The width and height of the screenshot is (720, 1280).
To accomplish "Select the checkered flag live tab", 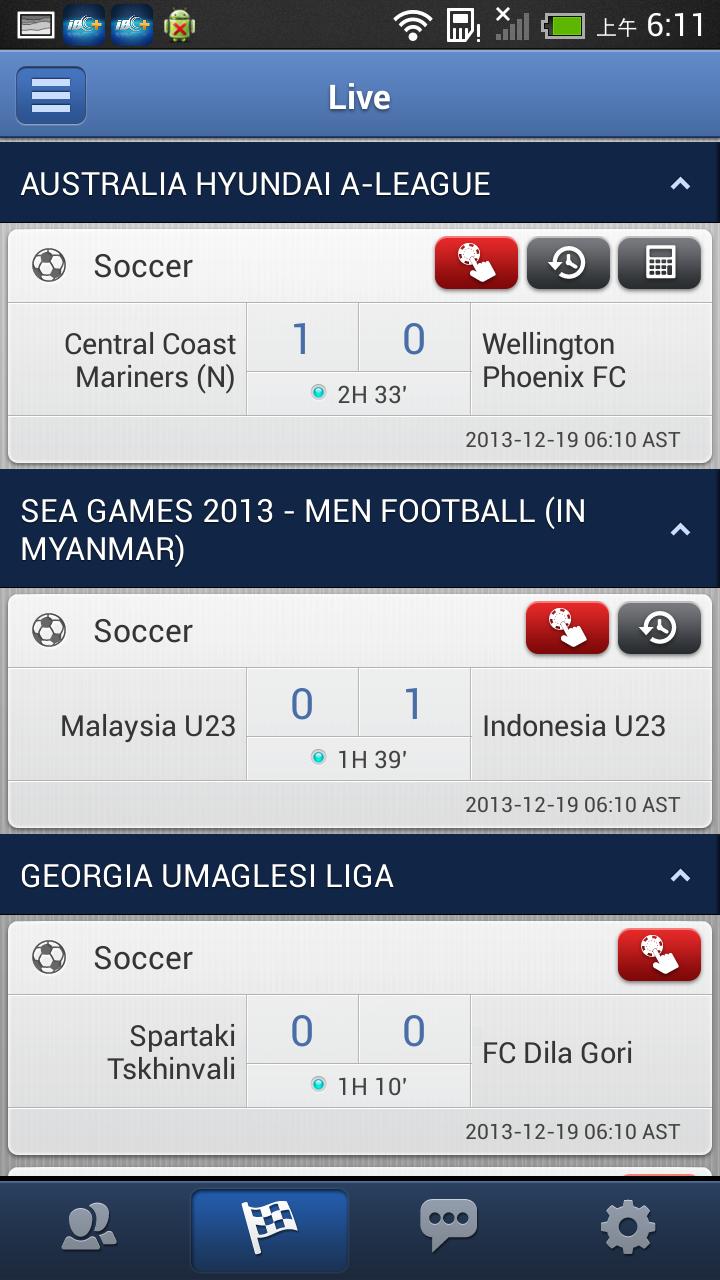I will (x=270, y=1227).
